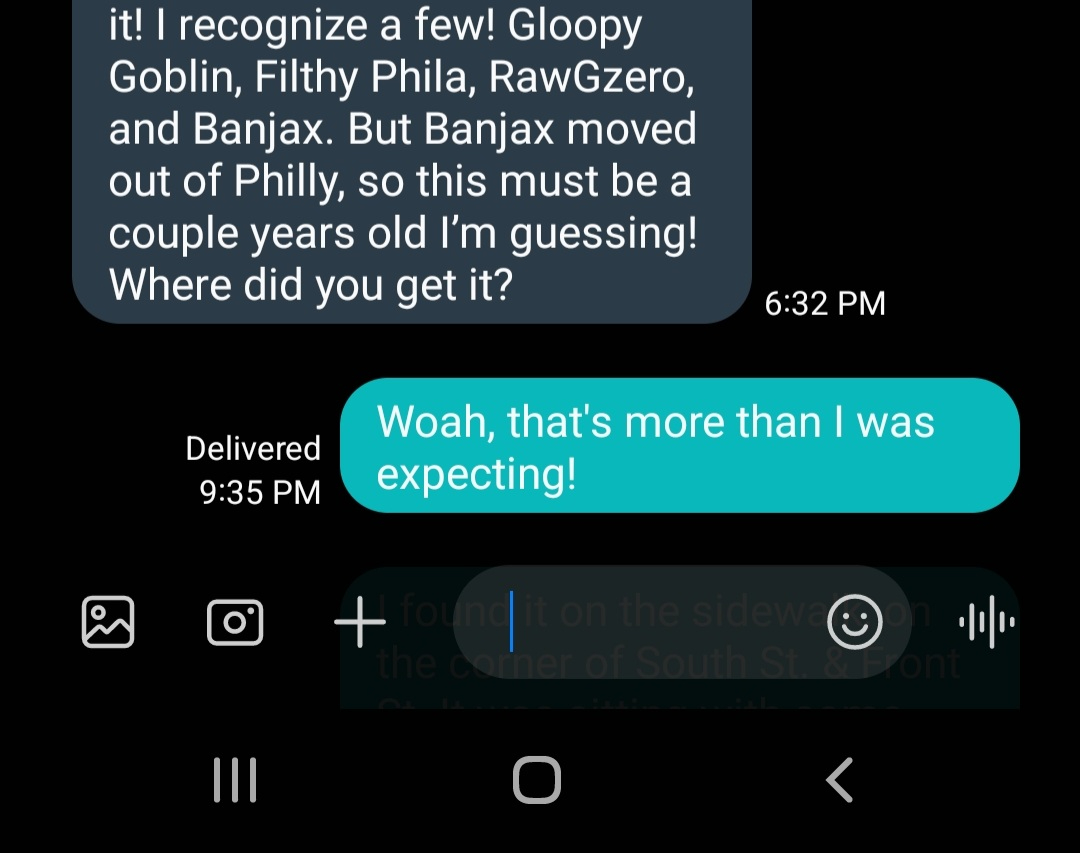This screenshot has height=853, width=1080.
Task: Open the recent apps view
Action: pos(236,780)
